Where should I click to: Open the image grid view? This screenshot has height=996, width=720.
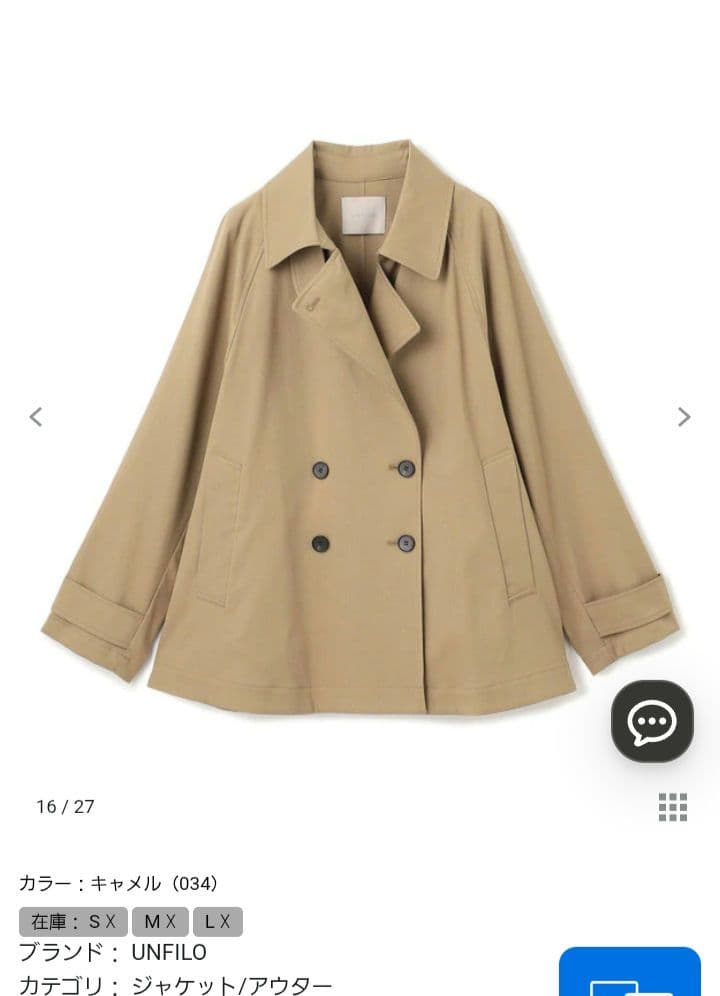pos(673,807)
